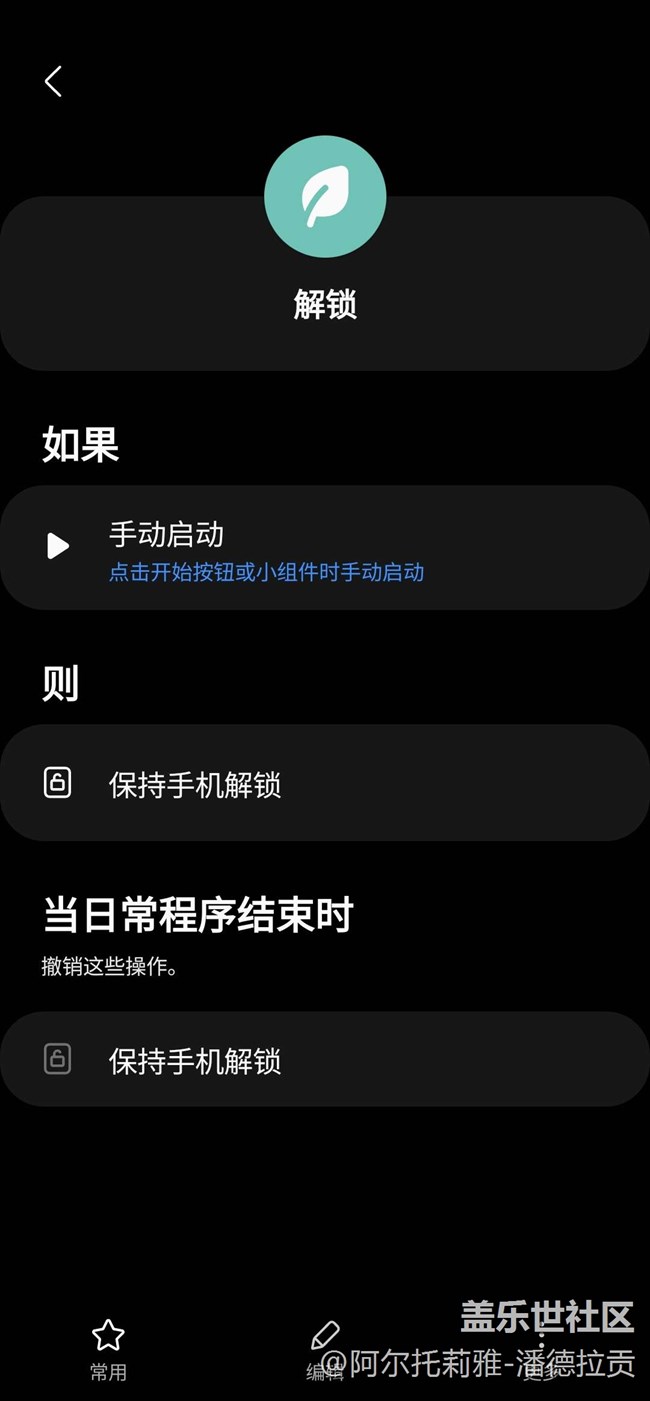650x1401 pixels.
Task: Open the 手动启动 condition
Action: point(325,548)
